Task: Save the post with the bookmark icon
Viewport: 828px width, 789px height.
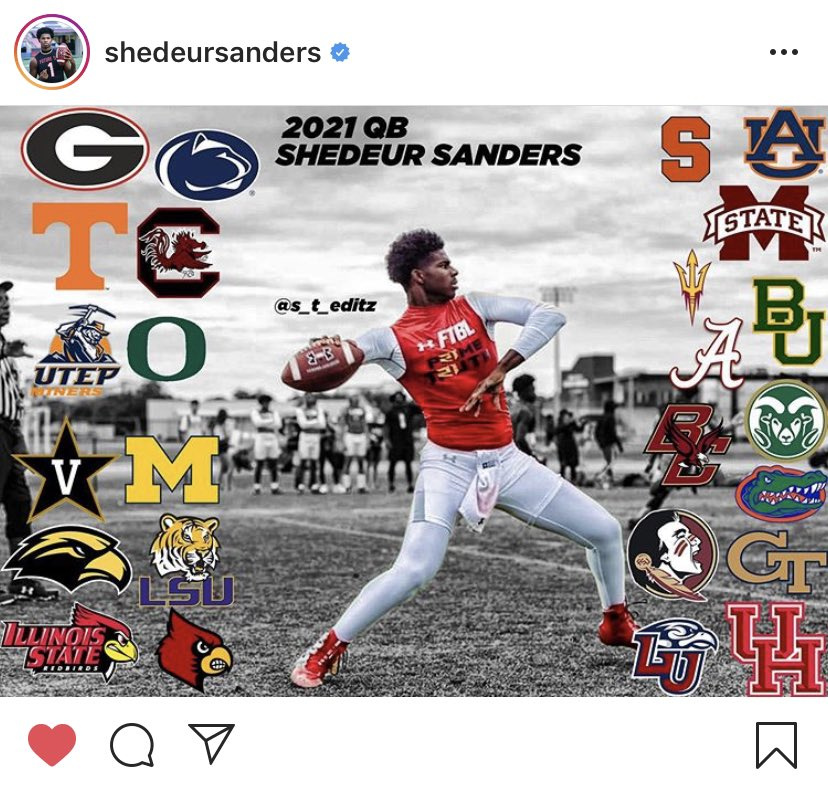Action: (x=776, y=745)
